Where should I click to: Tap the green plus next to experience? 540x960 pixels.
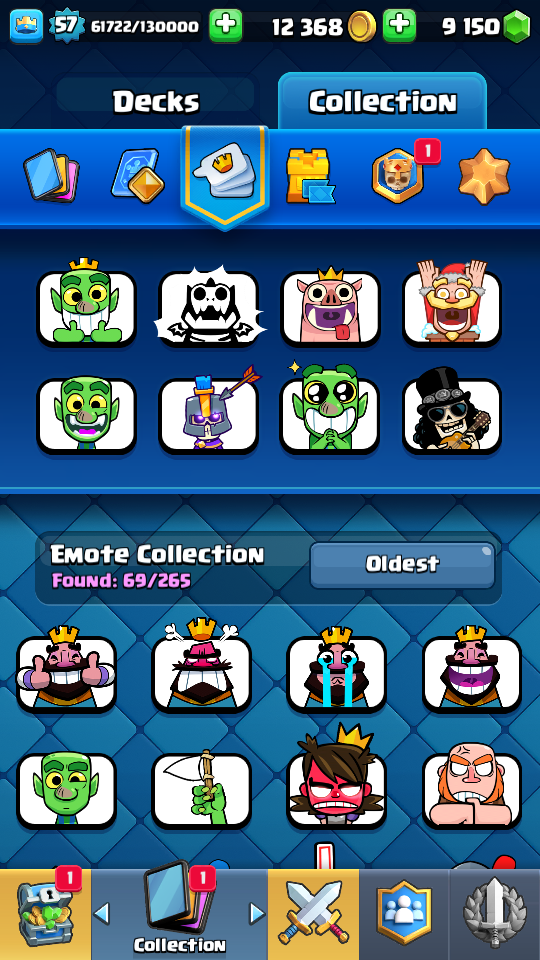click(225, 26)
